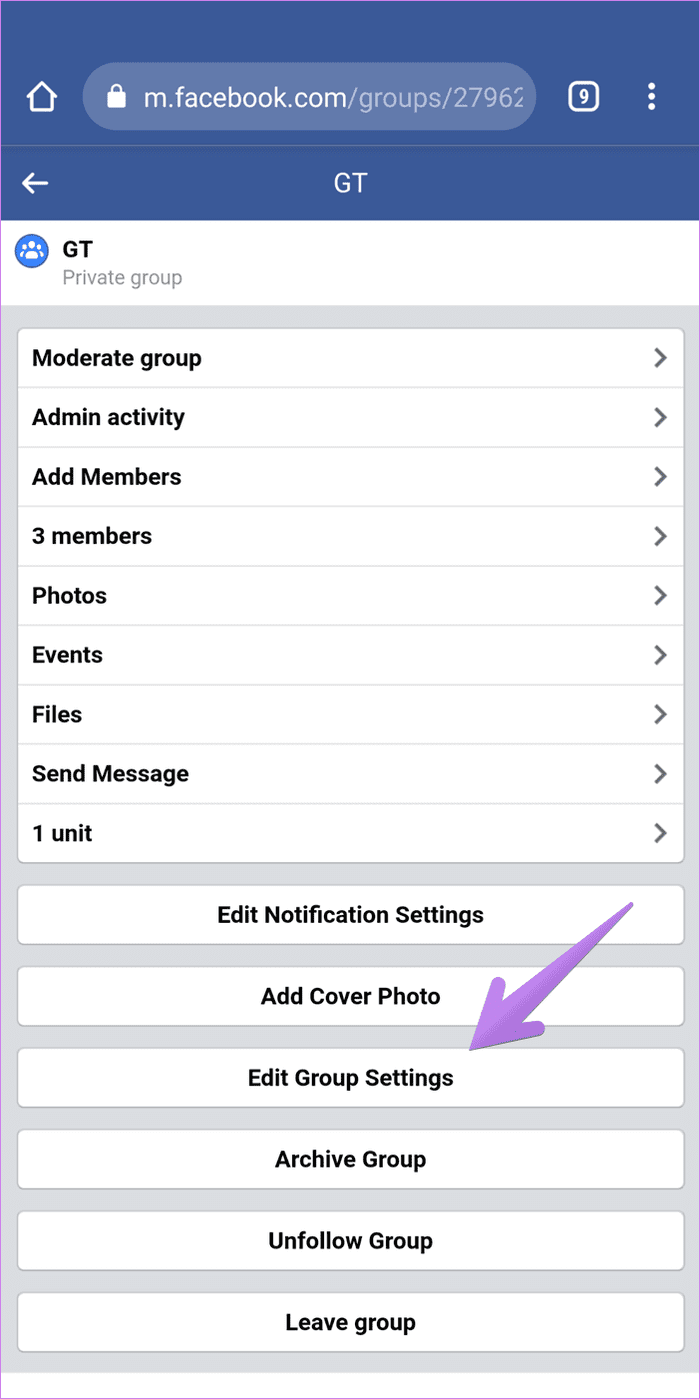The width and height of the screenshot is (700, 1399).
Task: Tap the m.facebook.com address bar
Action: pyautogui.click(x=309, y=97)
